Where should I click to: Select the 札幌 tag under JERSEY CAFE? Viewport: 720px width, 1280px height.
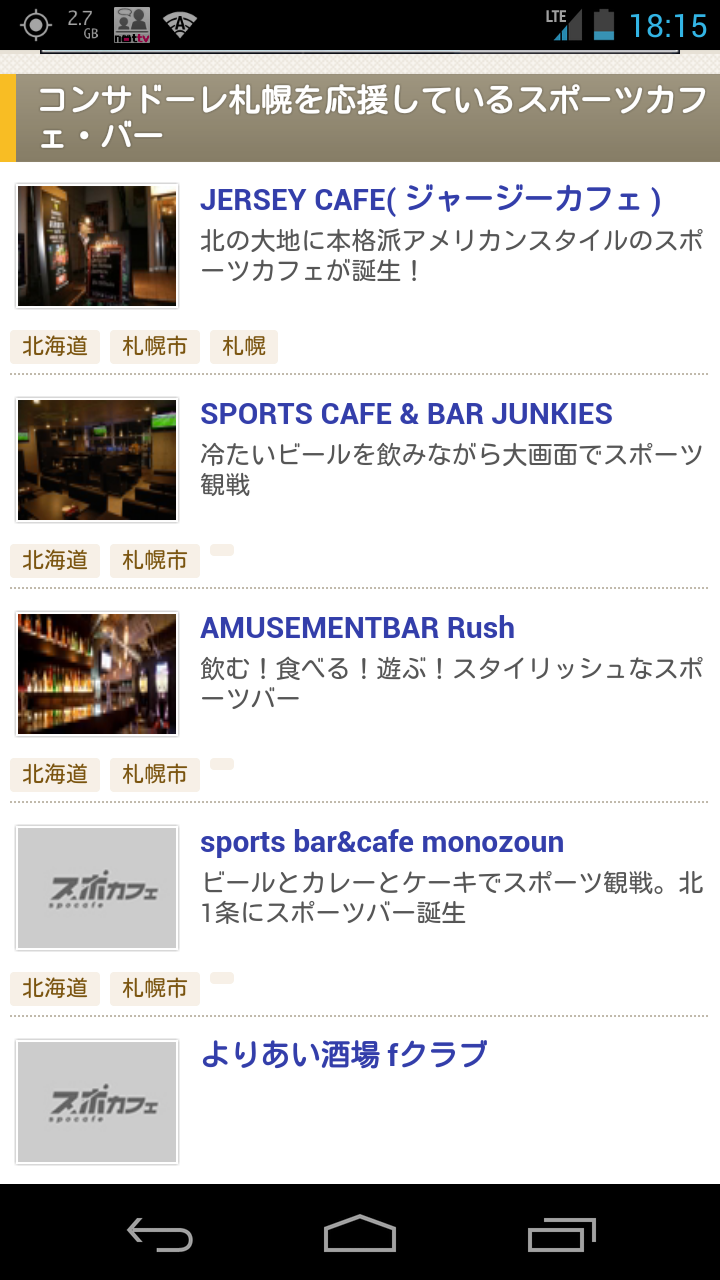[x=244, y=347]
